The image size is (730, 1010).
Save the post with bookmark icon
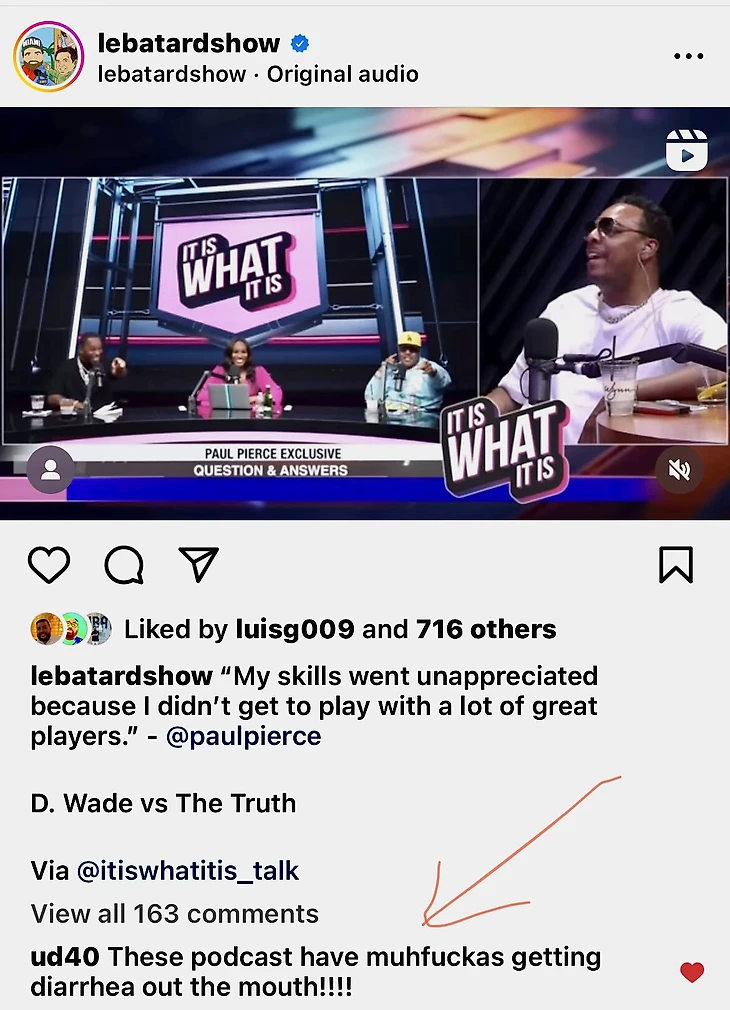[x=676, y=565]
